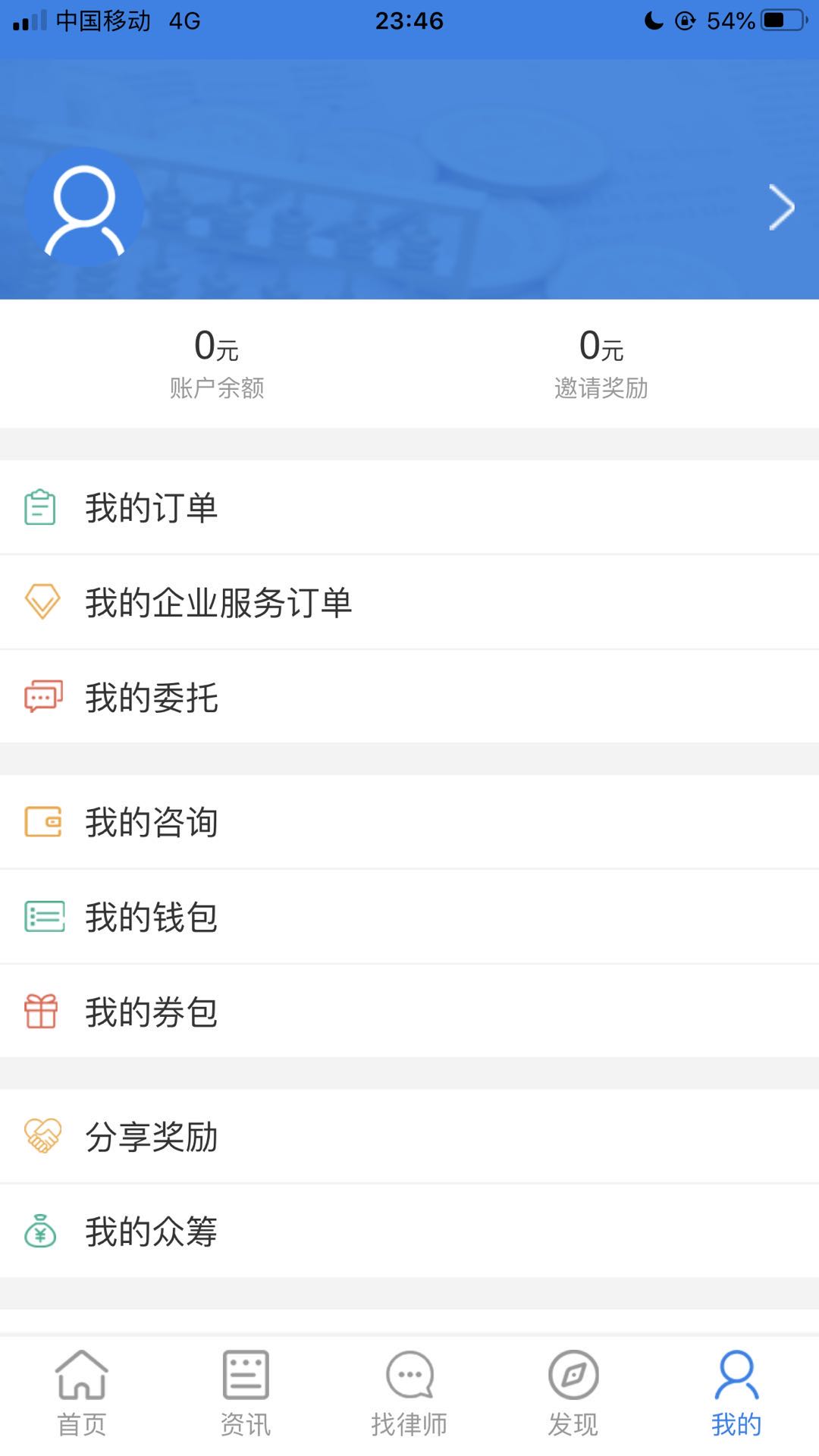The height and width of the screenshot is (1456, 819).
Task: Switch to the 首页 tab
Action: (82, 1394)
